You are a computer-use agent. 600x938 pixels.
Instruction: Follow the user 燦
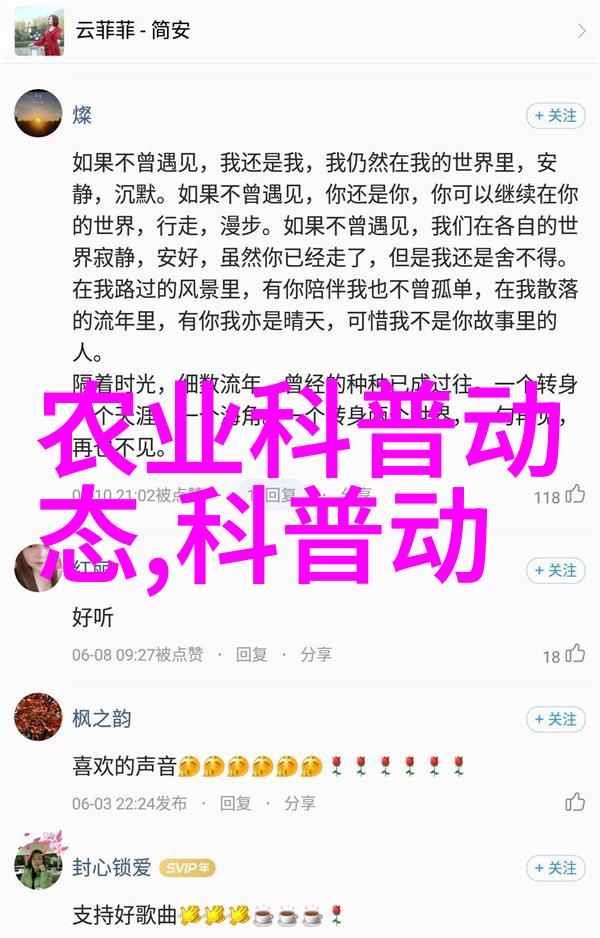click(x=555, y=116)
